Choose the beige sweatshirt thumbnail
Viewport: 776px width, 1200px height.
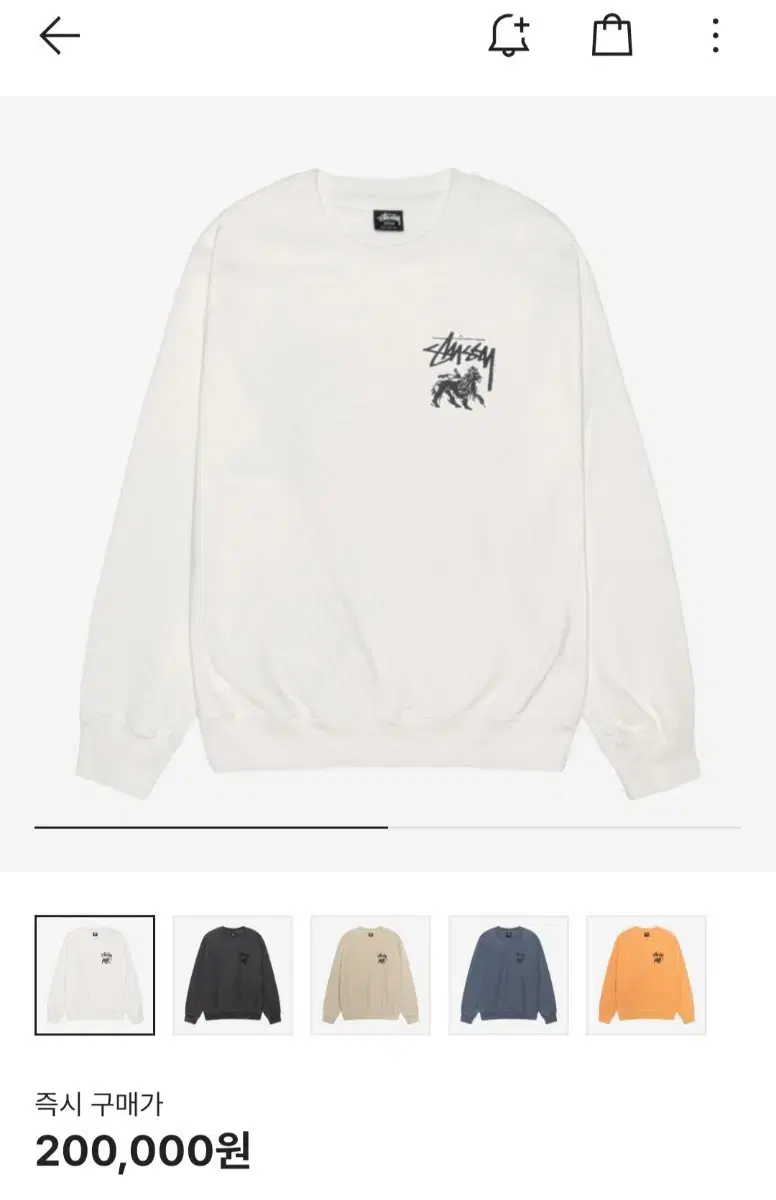(370, 972)
